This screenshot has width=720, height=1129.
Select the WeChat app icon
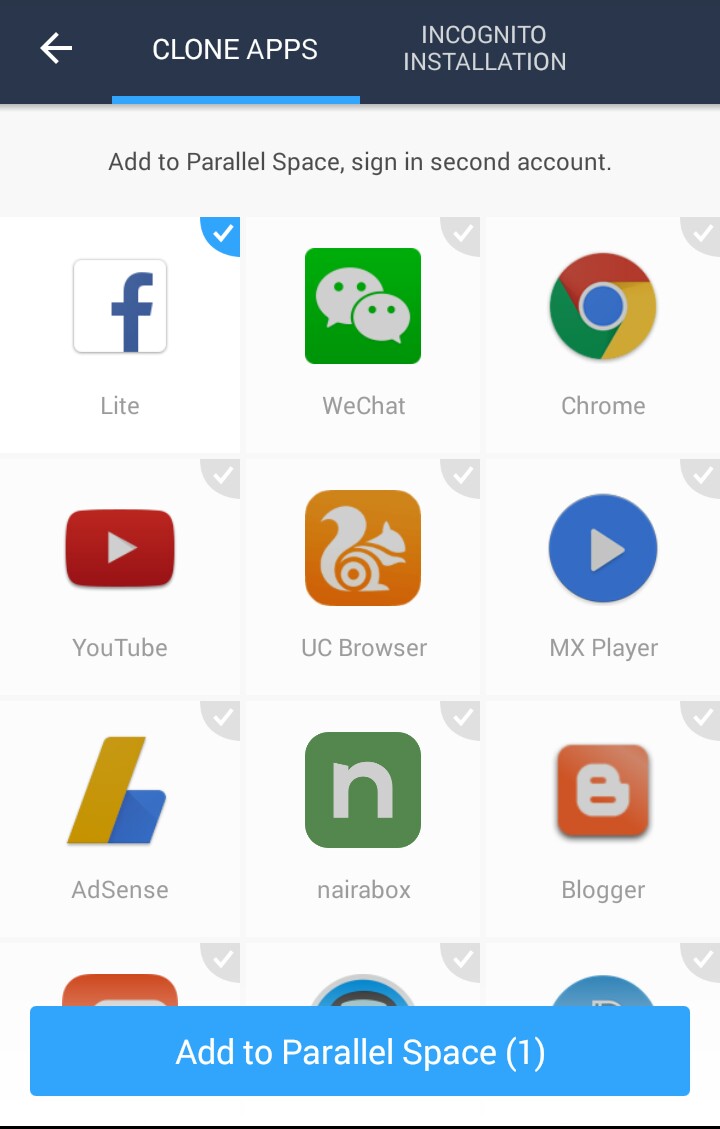pyautogui.click(x=362, y=307)
